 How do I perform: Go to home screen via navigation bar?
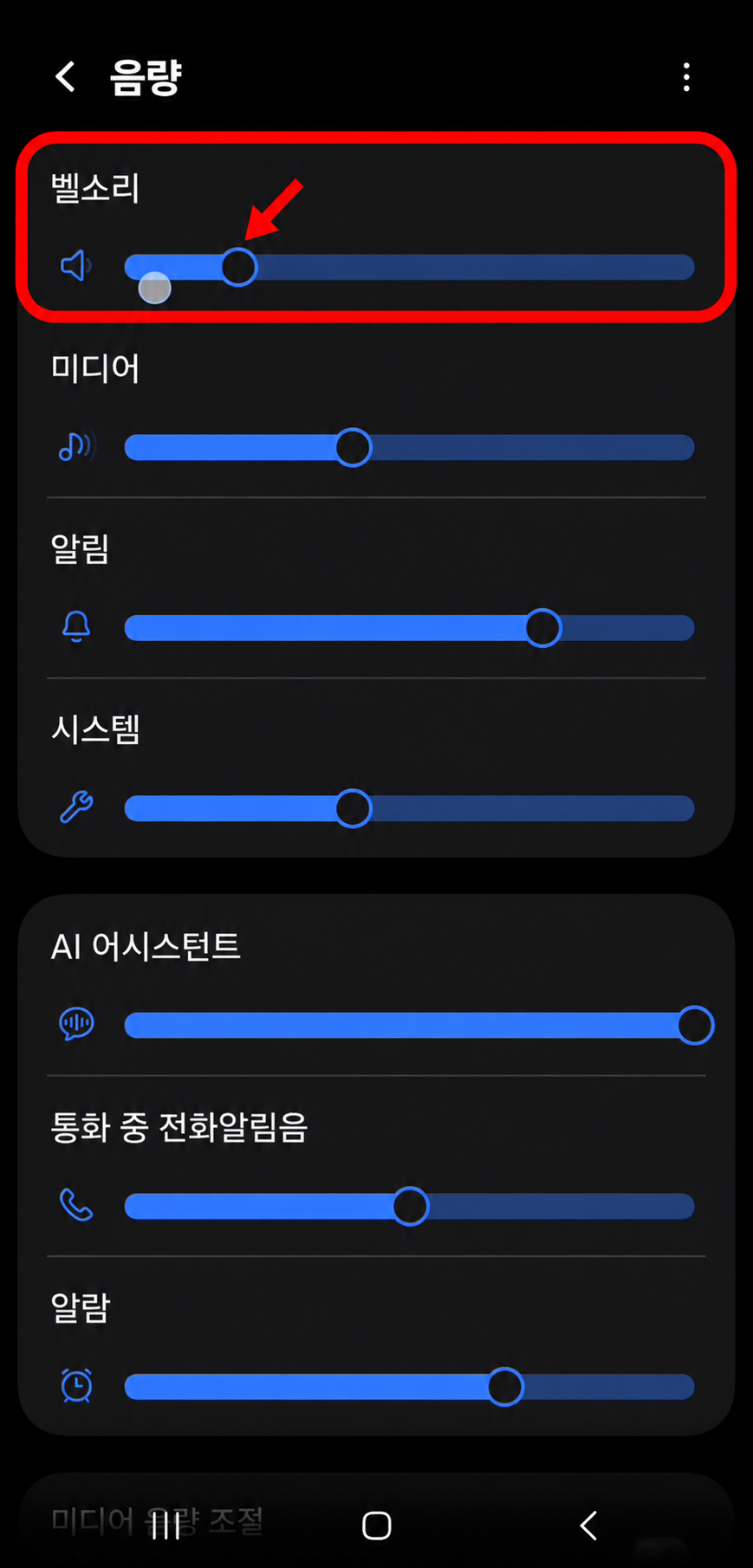376,1526
